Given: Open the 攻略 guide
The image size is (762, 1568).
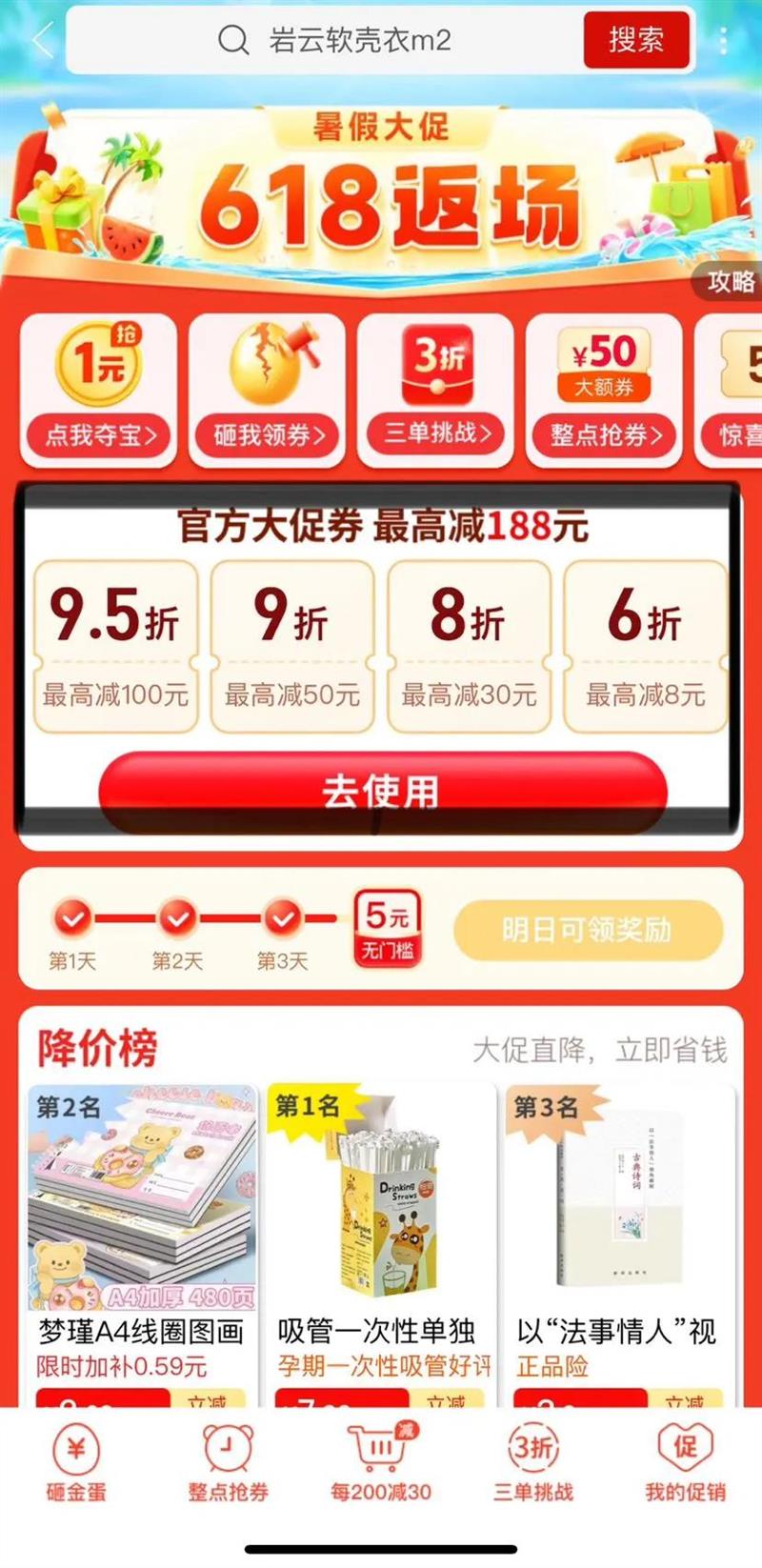Looking at the screenshot, I should pos(731,282).
